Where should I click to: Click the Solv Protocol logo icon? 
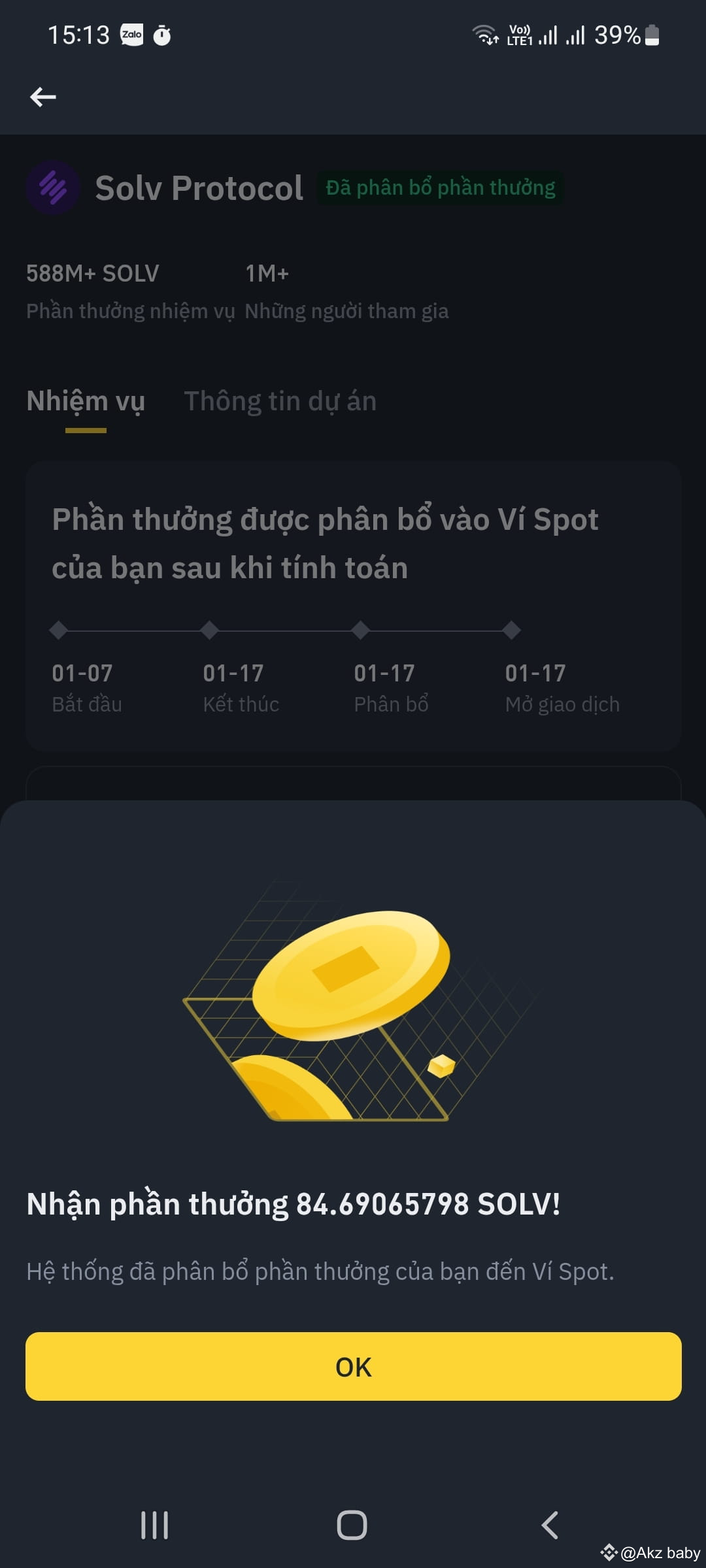pyautogui.click(x=54, y=188)
